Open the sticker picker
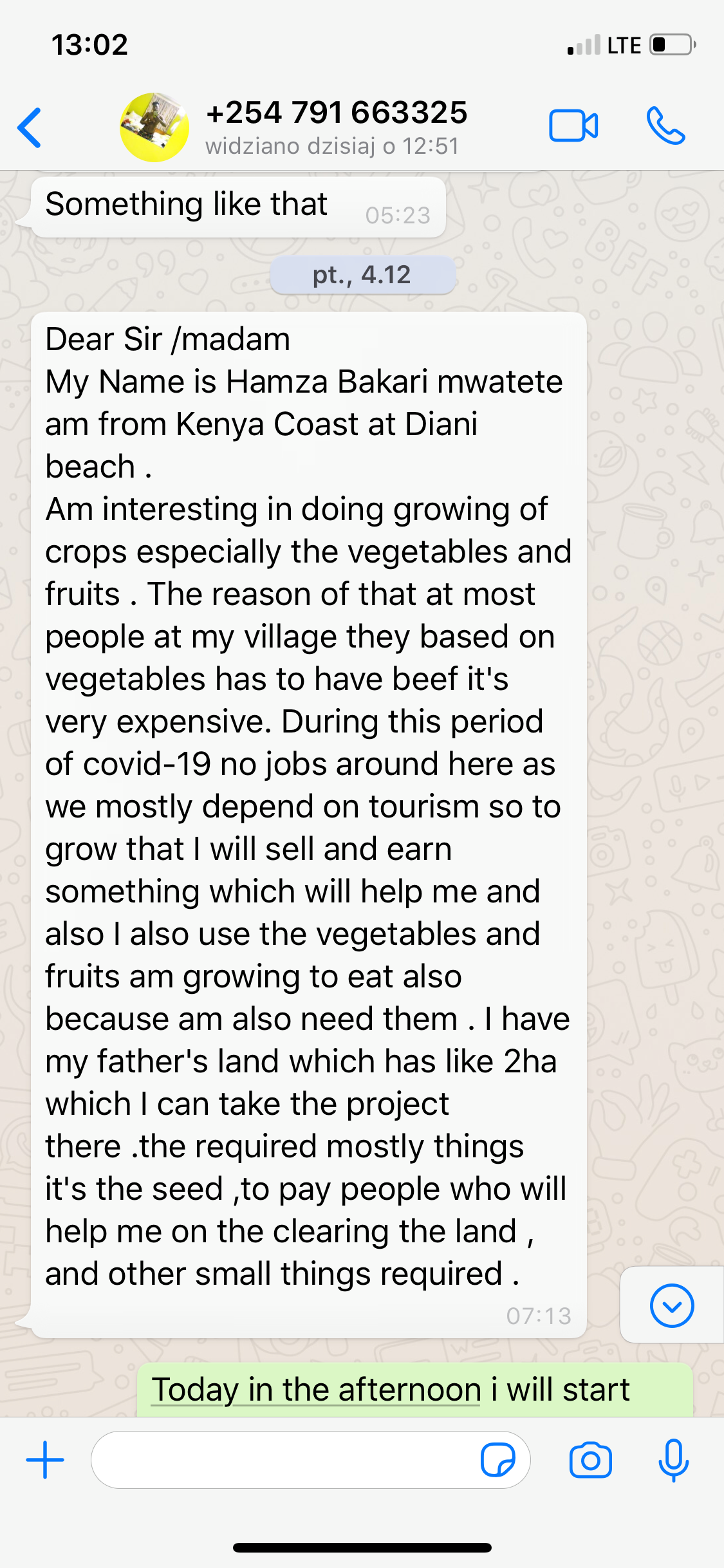Viewport: 724px width, 1568px height. [498, 1459]
